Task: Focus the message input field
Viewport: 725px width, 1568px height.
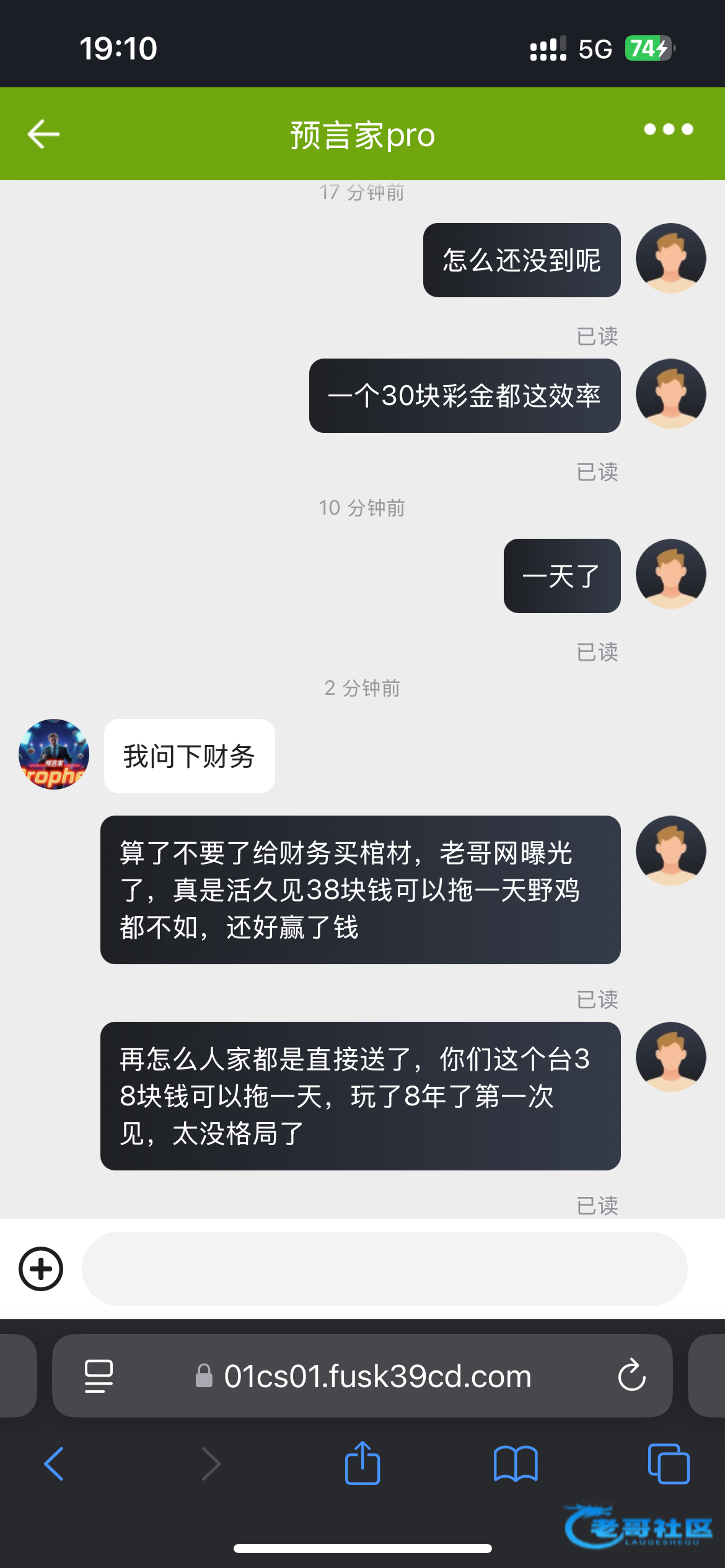Action: [x=384, y=1269]
